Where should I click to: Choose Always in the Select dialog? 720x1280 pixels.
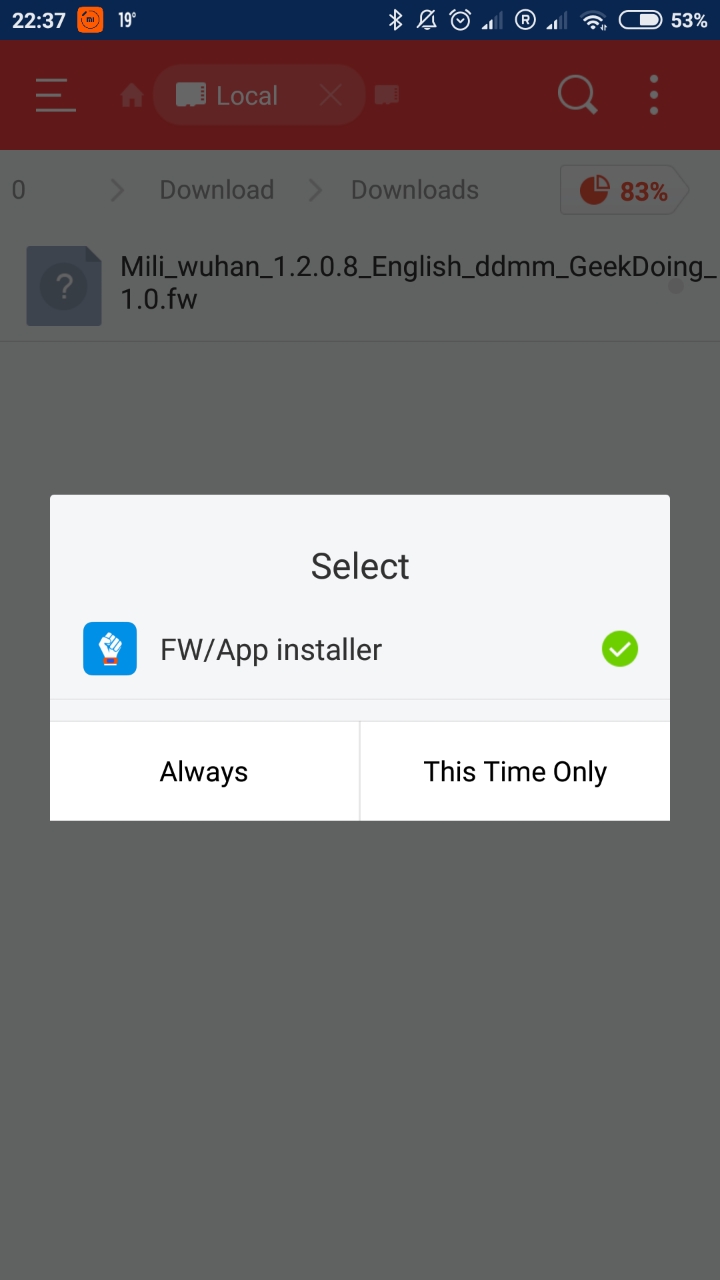tap(204, 771)
